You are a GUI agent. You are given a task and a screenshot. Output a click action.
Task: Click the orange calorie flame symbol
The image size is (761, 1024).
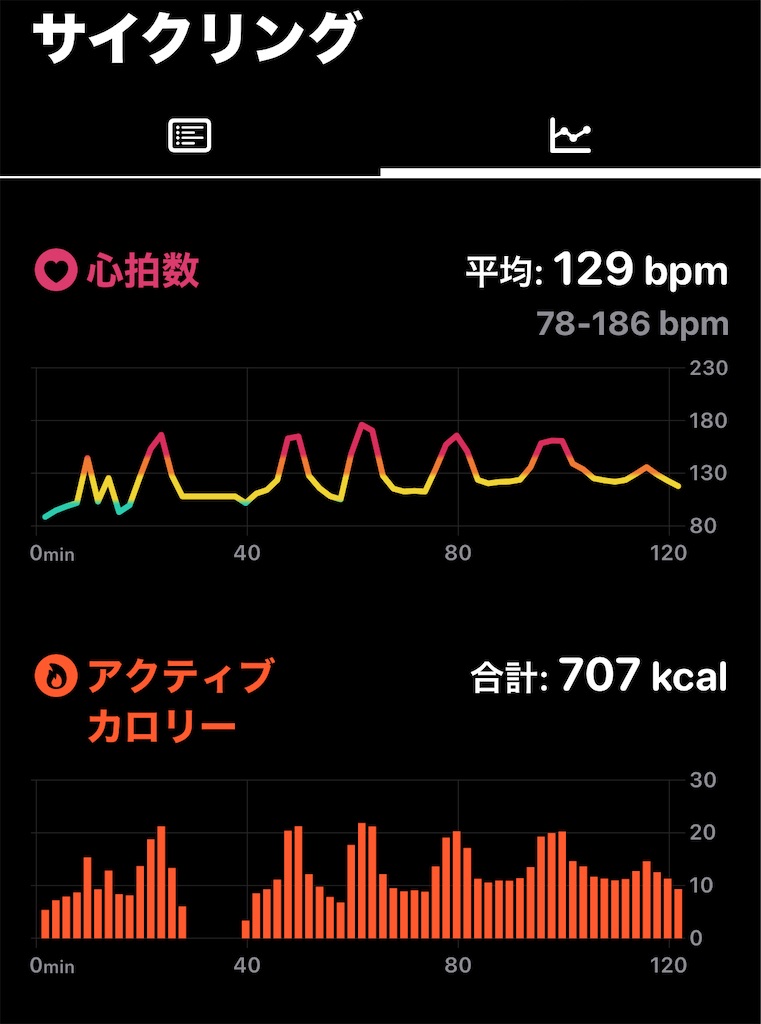56,674
